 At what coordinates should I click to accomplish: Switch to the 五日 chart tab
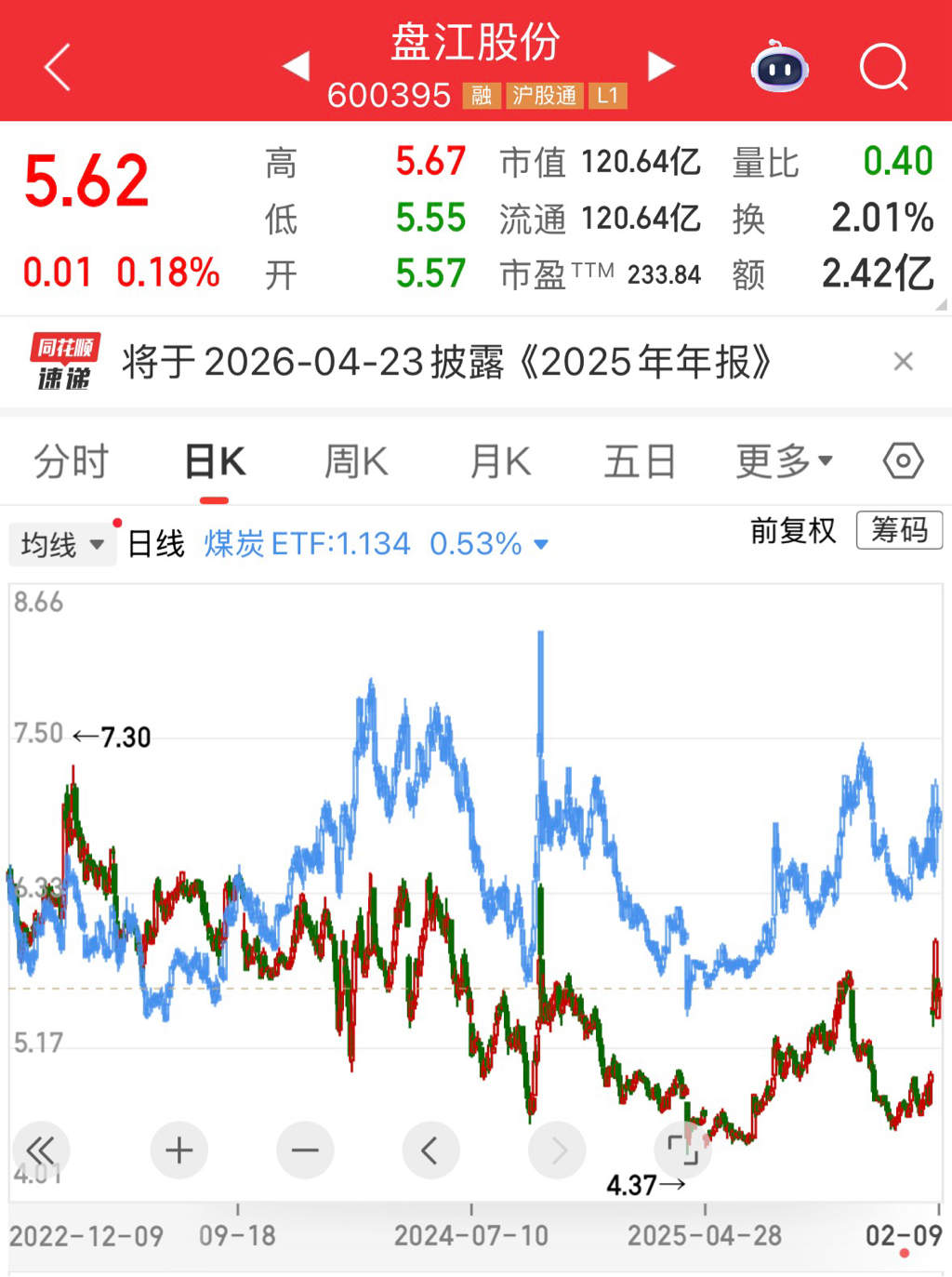point(640,461)
